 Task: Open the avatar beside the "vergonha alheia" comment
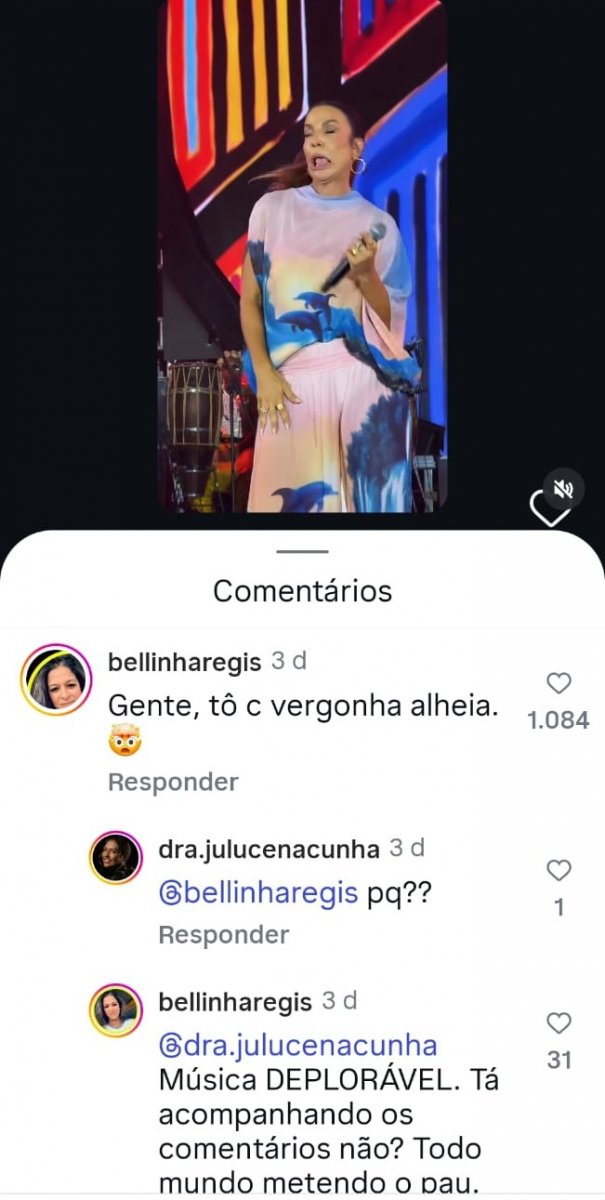pyautogui.click(x=57, y=680)
